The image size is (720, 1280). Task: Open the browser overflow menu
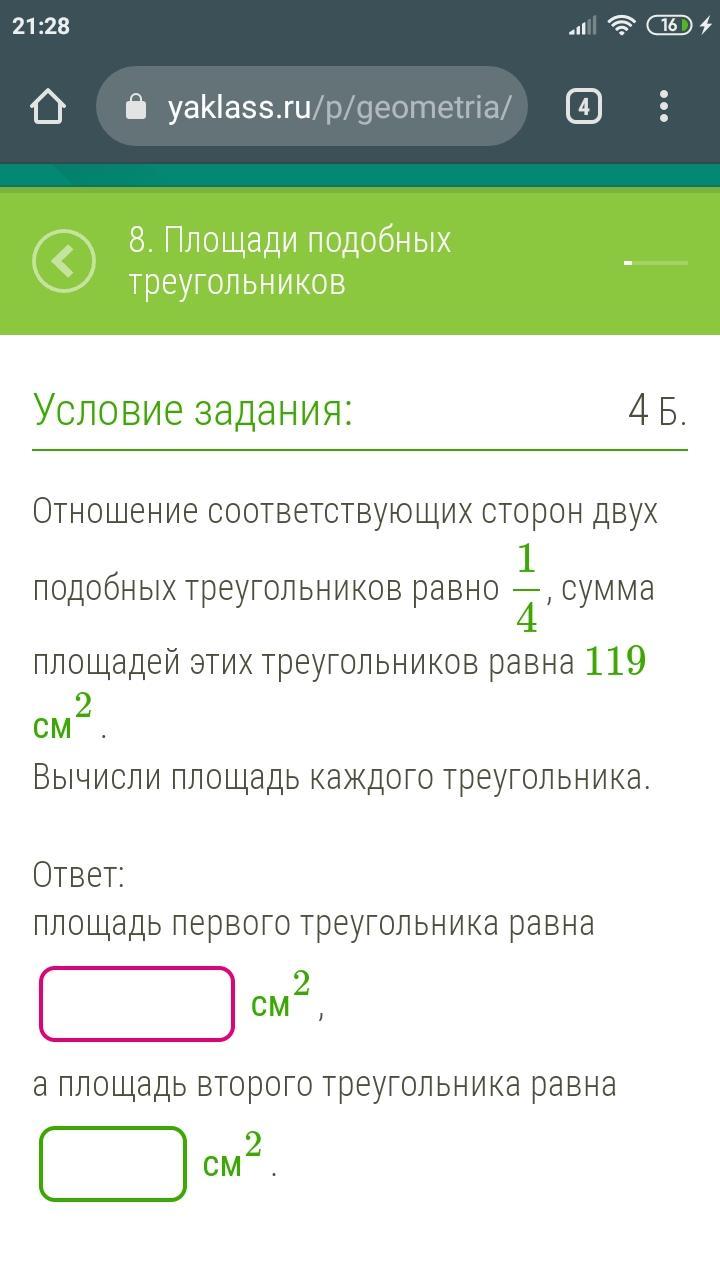[x=664, y=106]
